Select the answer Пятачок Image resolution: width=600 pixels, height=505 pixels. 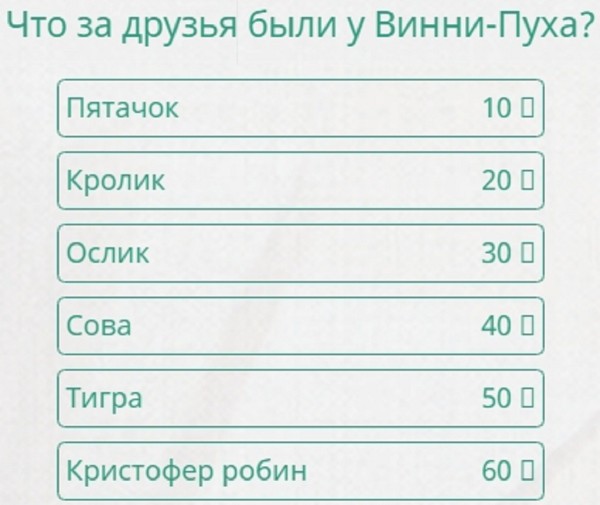[300, 107]
